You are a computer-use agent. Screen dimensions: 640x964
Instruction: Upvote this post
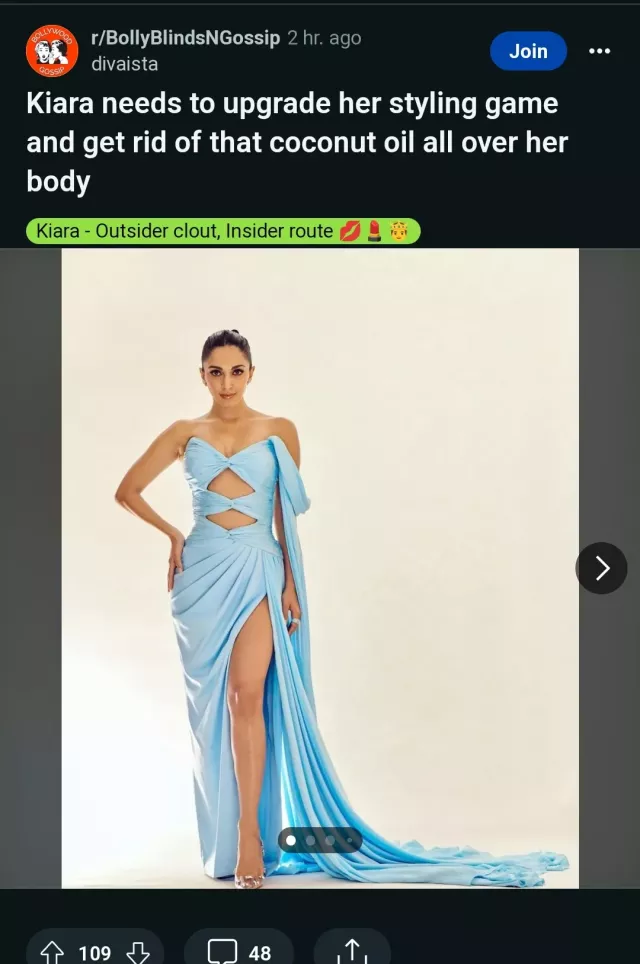click(x=52, y=952)
